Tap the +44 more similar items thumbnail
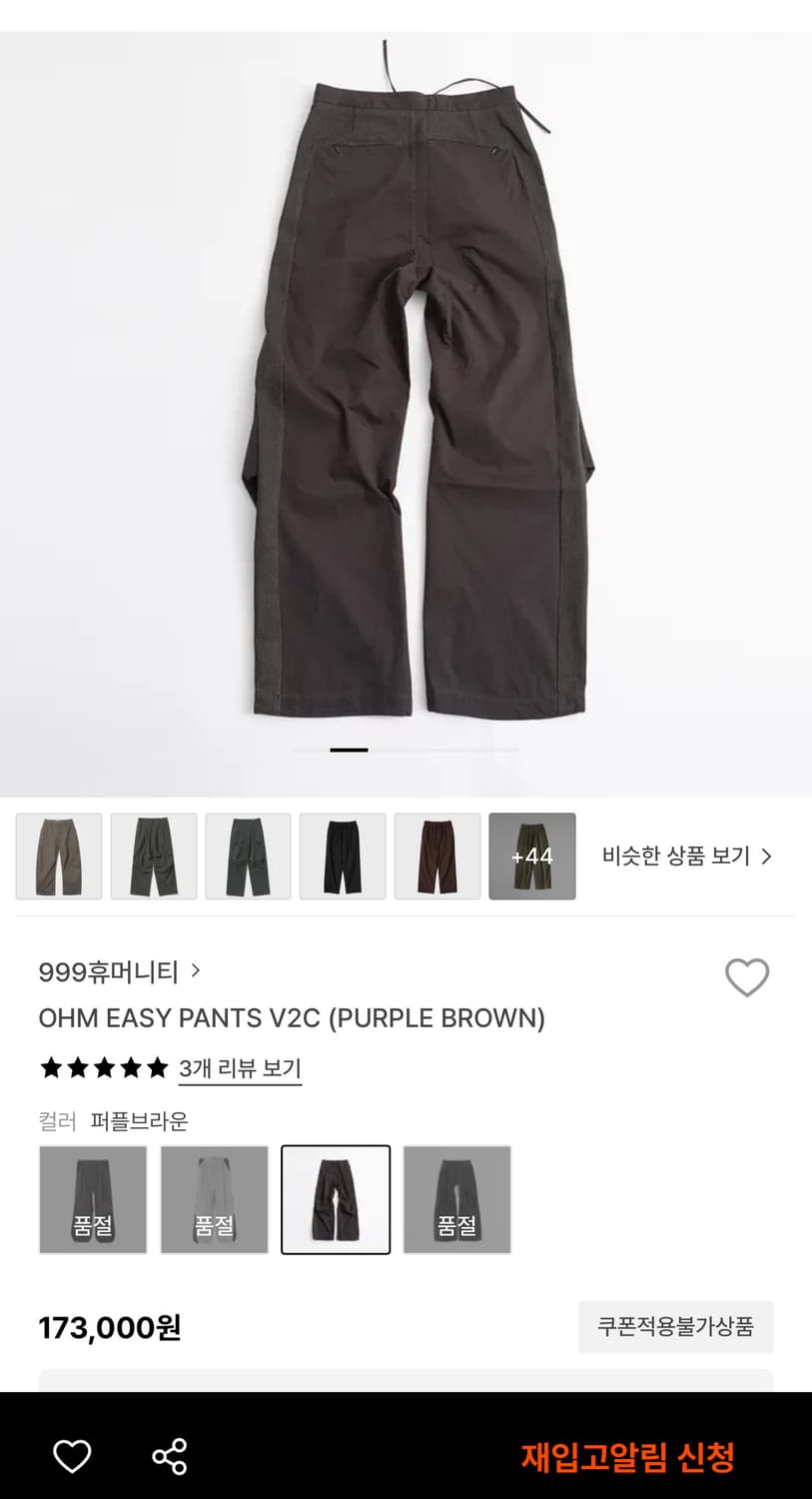Image resolution: width=812 pixels, height=1499 pixels. coord(531,856)
